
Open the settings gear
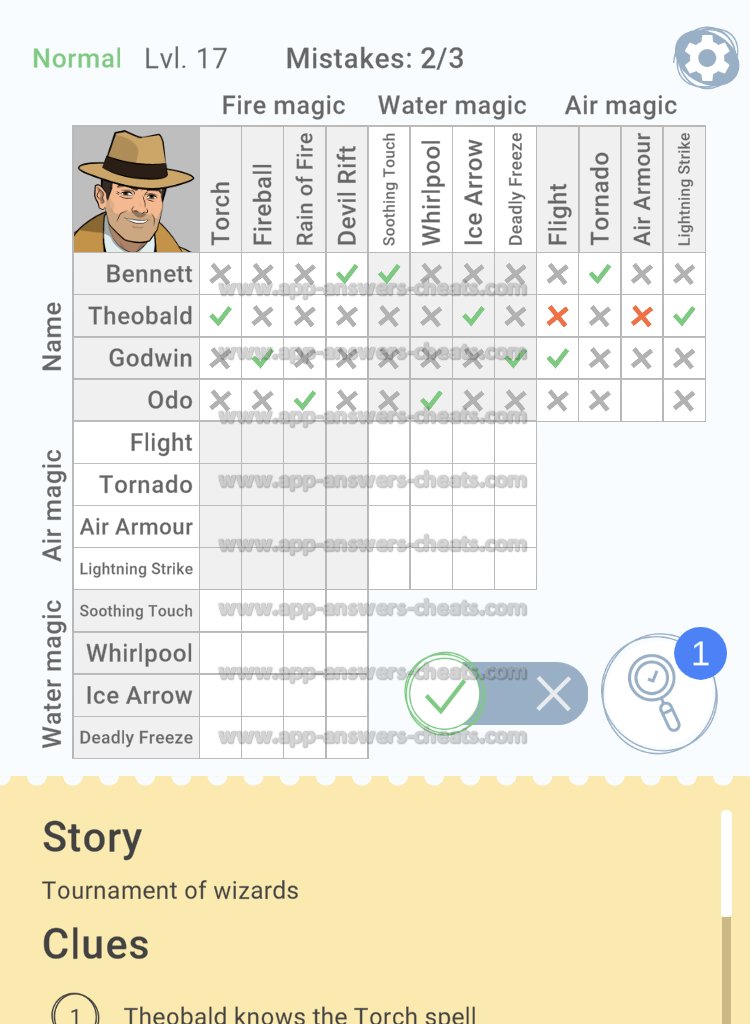click(706, 60)
